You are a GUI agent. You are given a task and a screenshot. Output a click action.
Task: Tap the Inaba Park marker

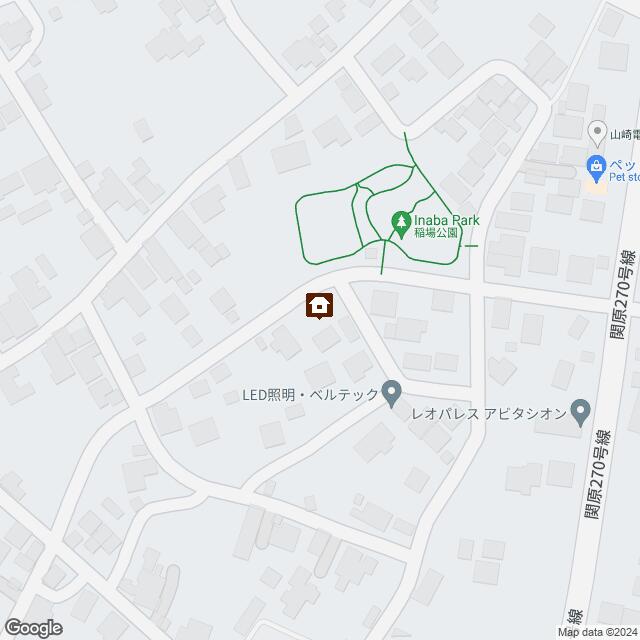click(401, 219)
